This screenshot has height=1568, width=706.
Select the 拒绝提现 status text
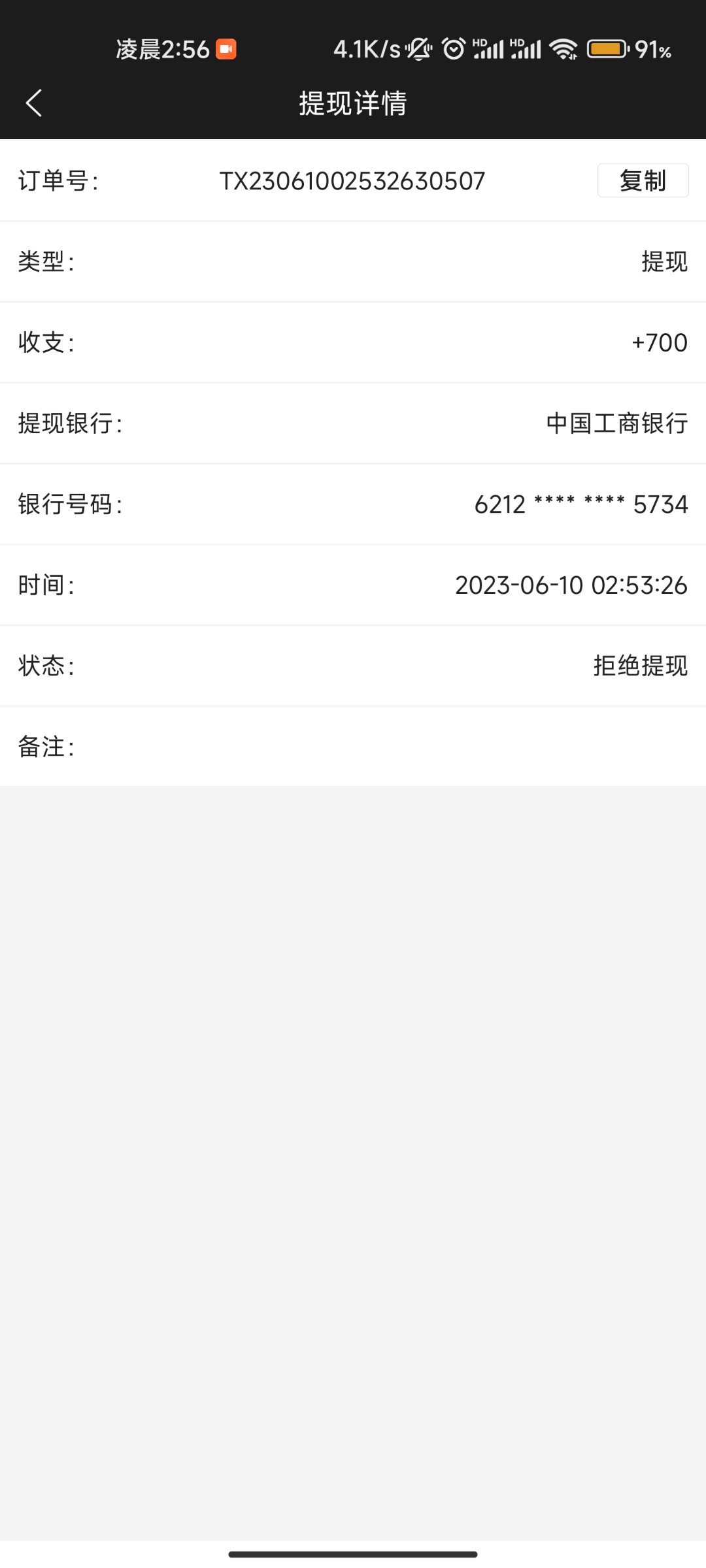point(639,666)
